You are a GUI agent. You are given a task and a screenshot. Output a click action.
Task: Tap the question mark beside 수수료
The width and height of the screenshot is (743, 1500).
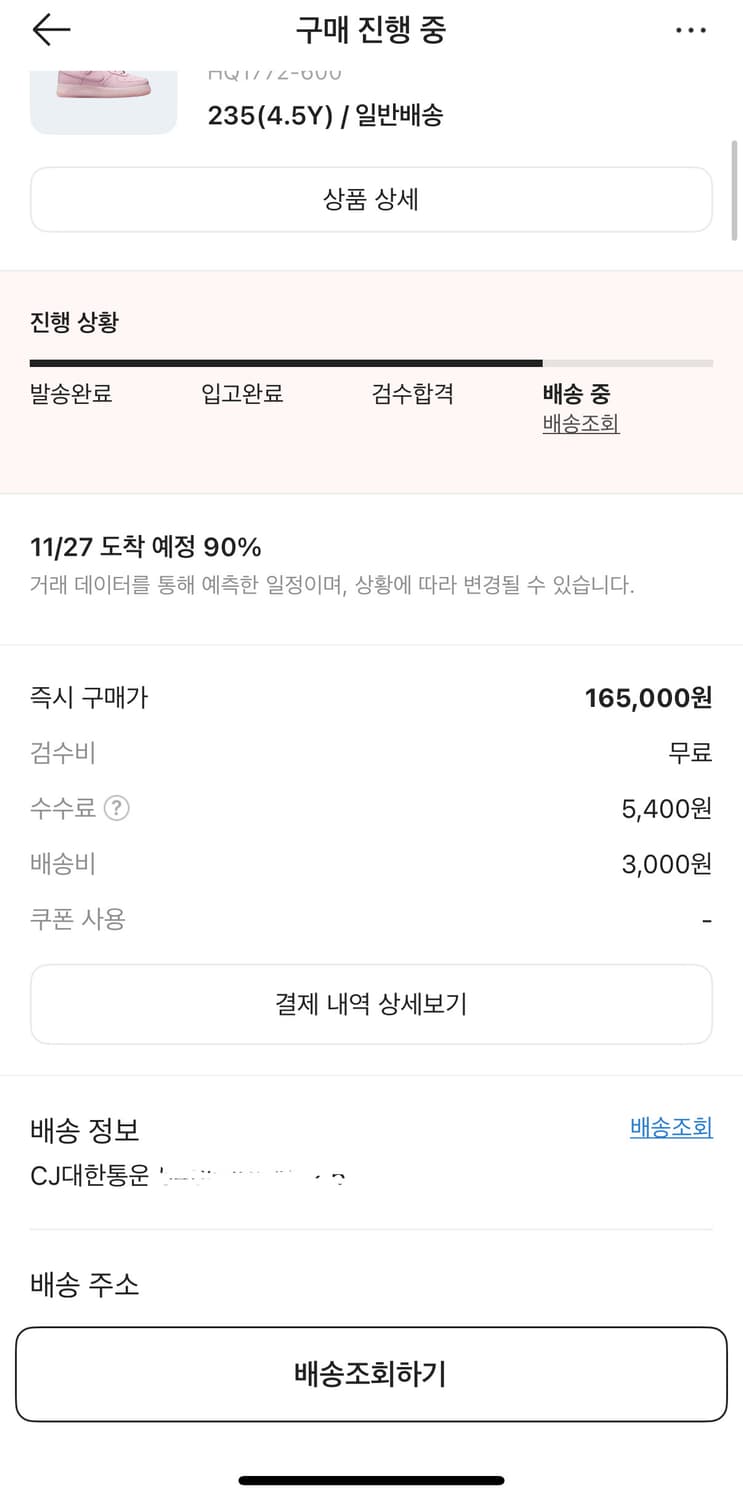point(116,808)
